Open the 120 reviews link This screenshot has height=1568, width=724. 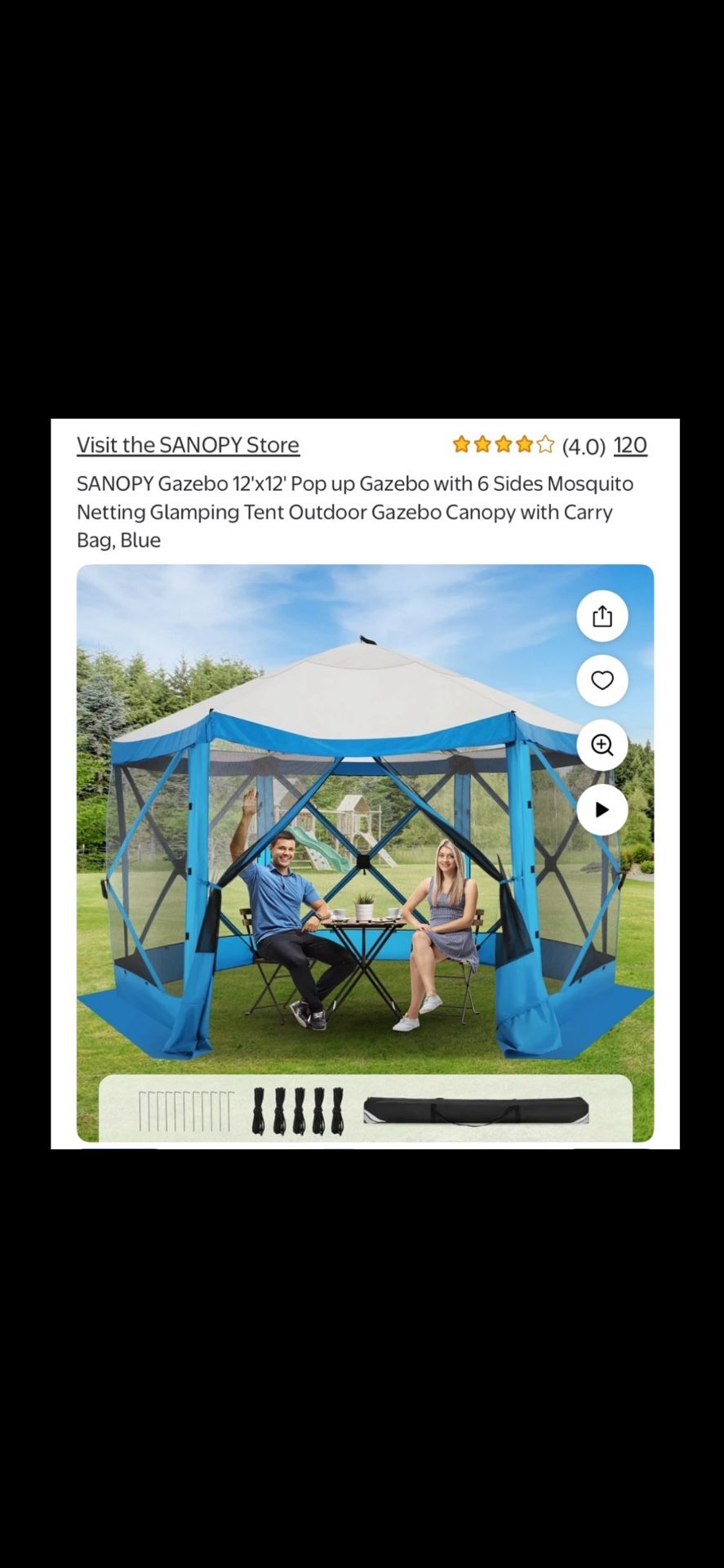click(629, 445)
